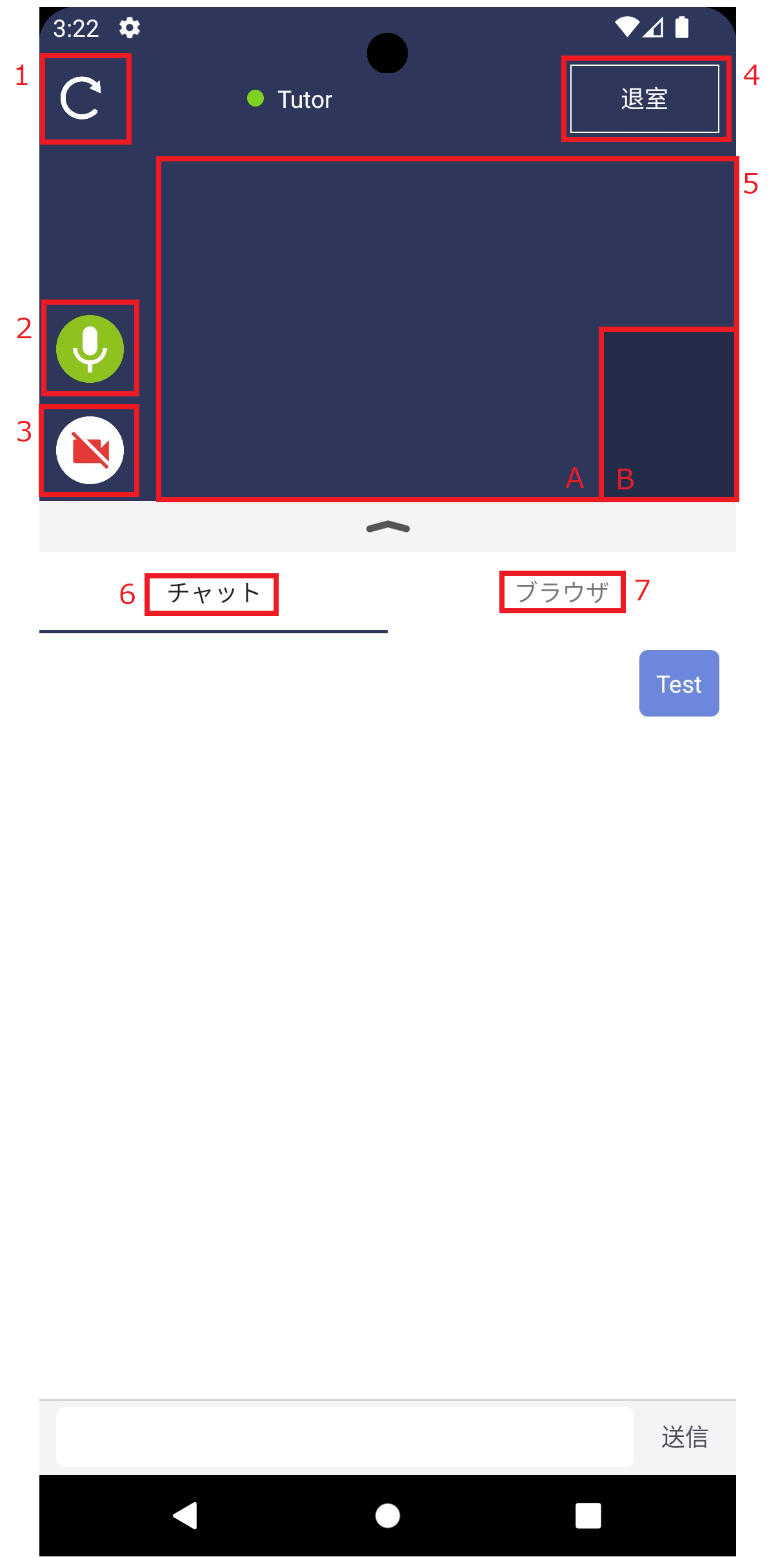Switch to the チャット tab
780x1568 pixels.
click(x=213, y=593)
